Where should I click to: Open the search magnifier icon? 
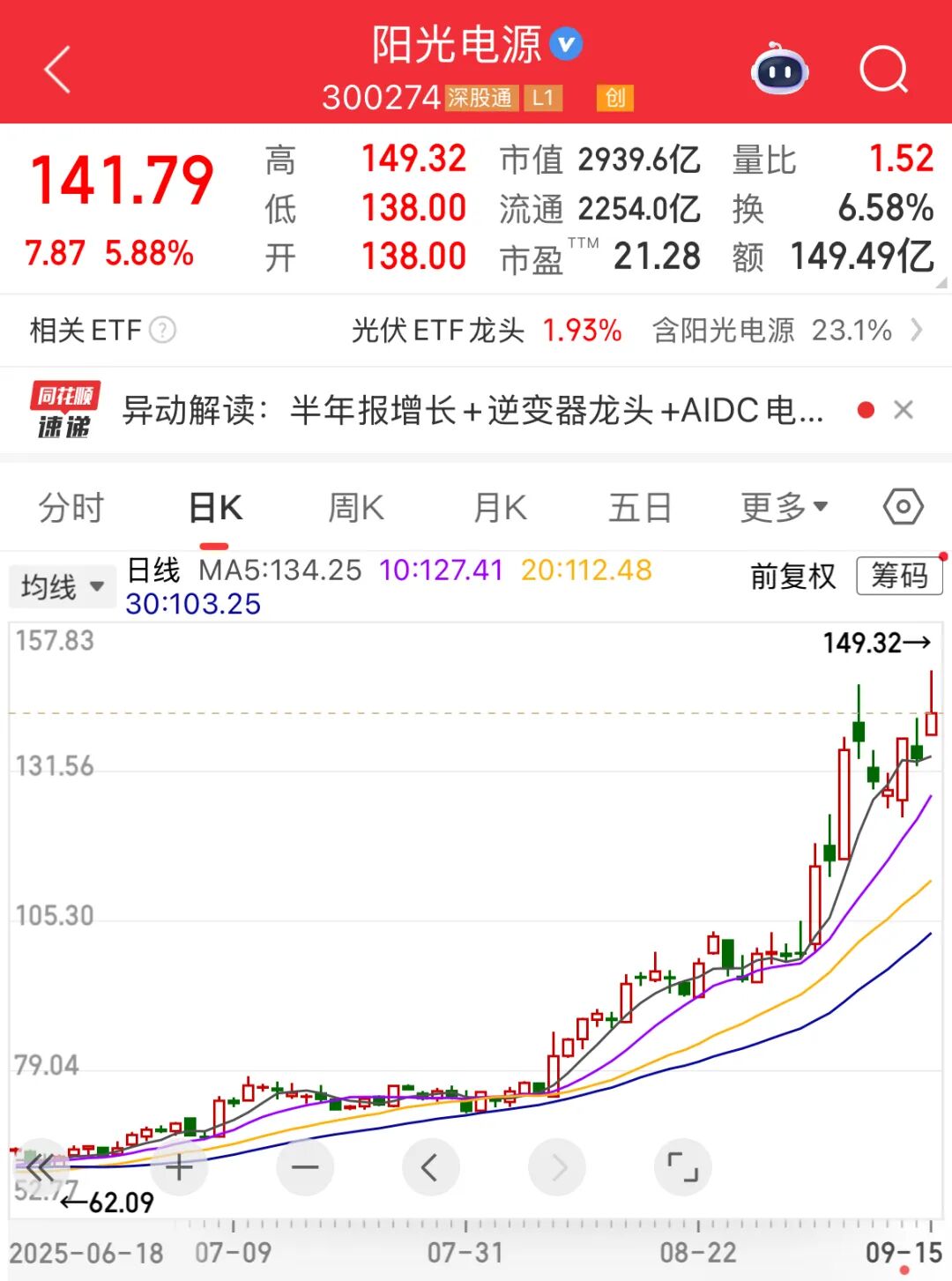[883, 70]
